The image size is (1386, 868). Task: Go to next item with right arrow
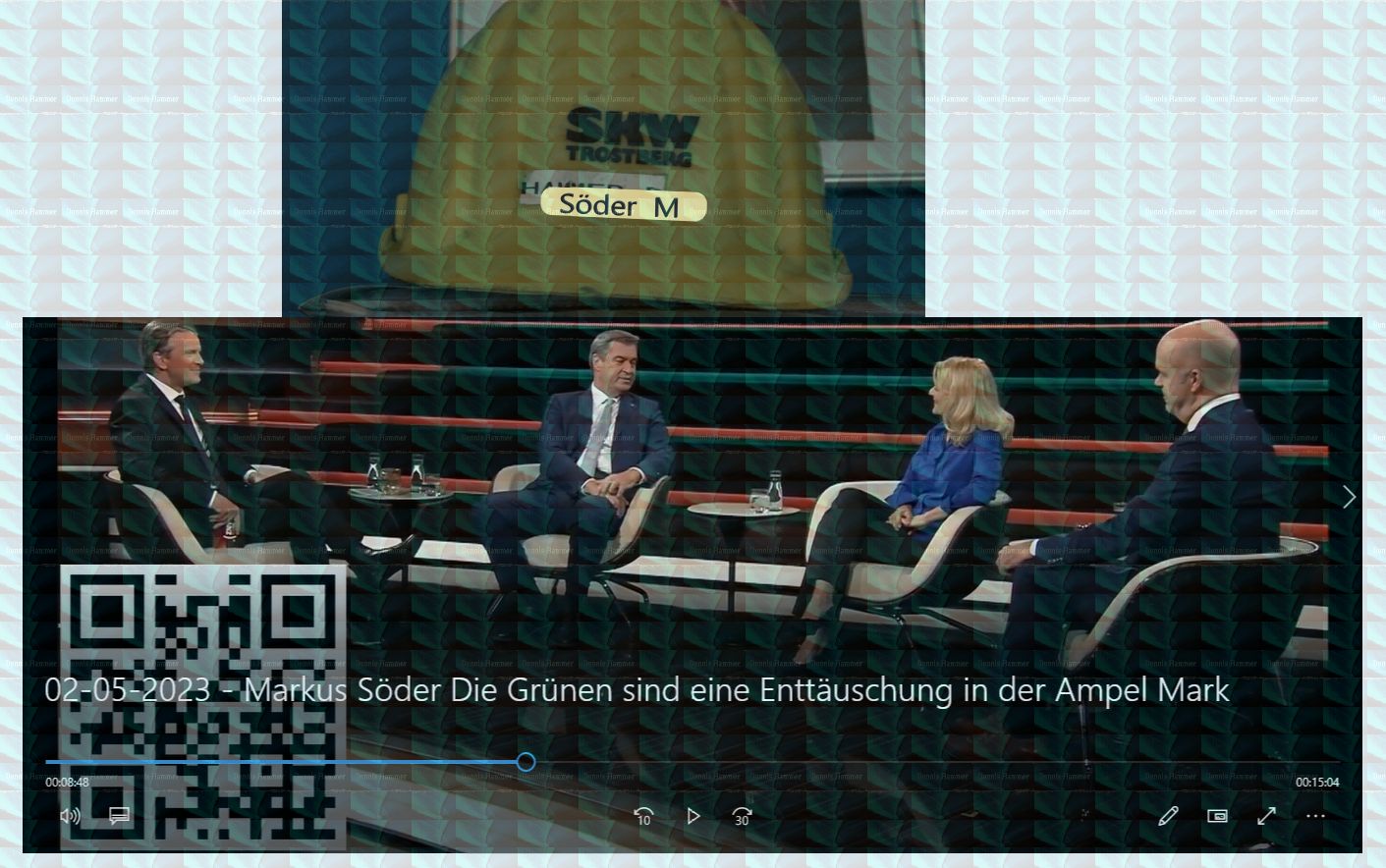point(1349,497)
